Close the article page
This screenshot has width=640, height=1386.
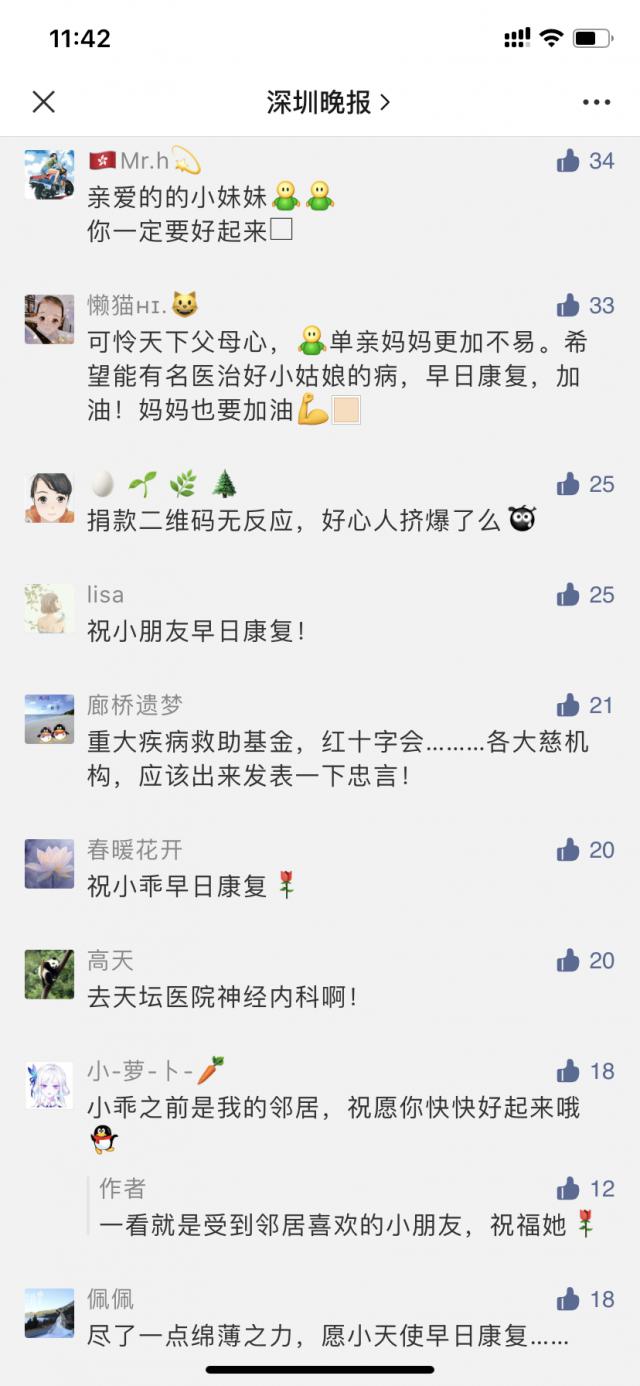(43, 101)
